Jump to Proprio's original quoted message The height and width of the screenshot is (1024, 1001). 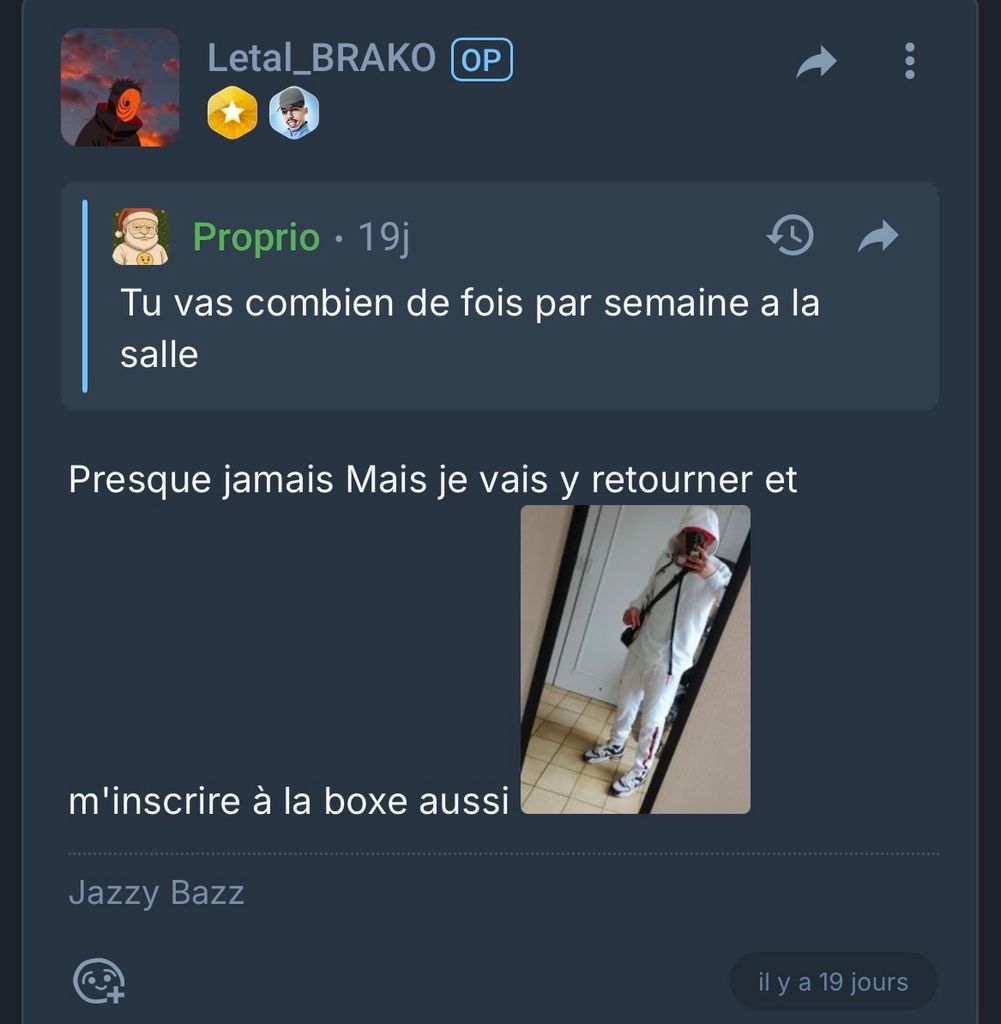878,237
